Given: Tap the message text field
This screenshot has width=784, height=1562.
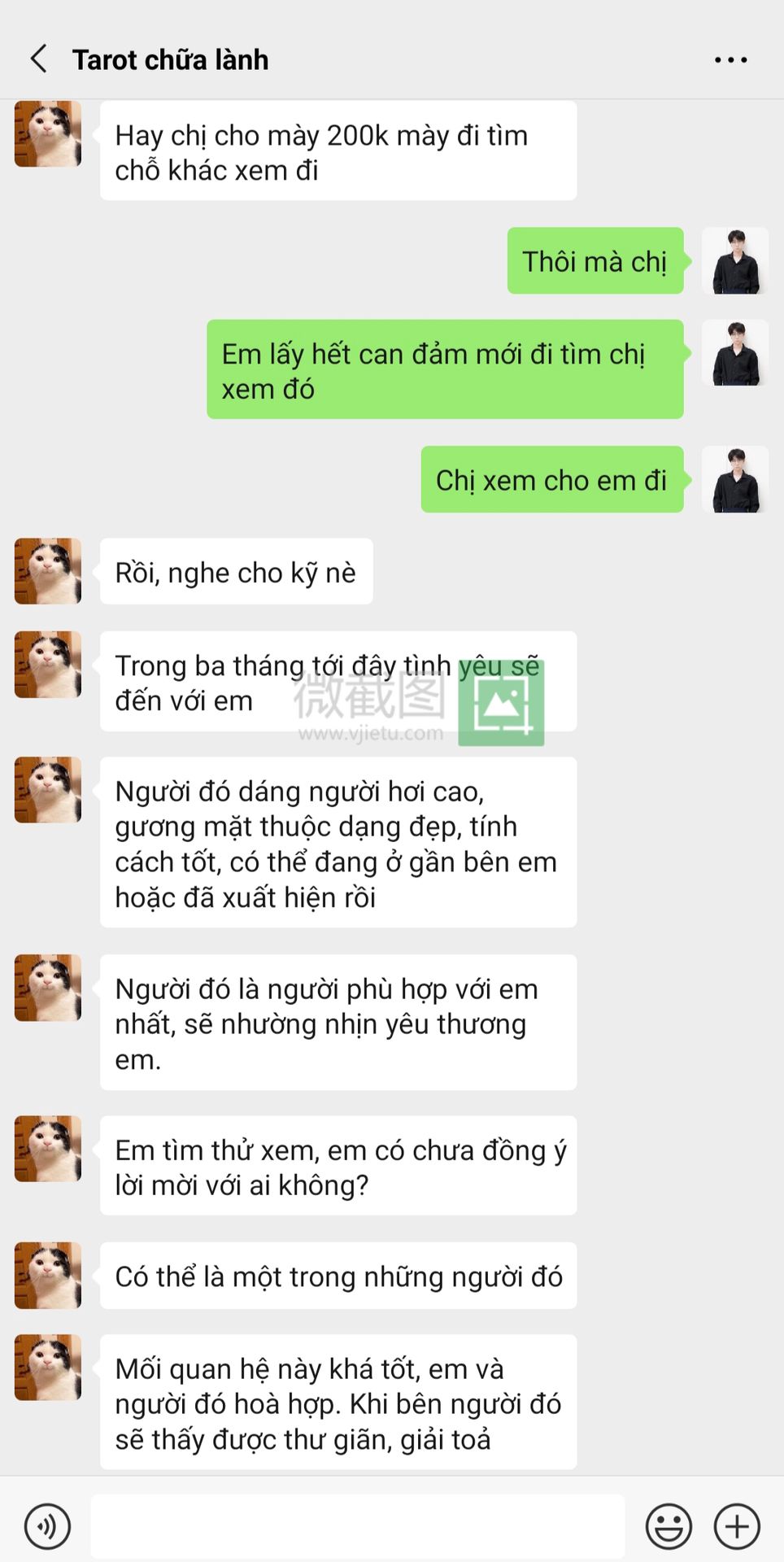Looking at the screenshot, I should tap(358, 1527).
